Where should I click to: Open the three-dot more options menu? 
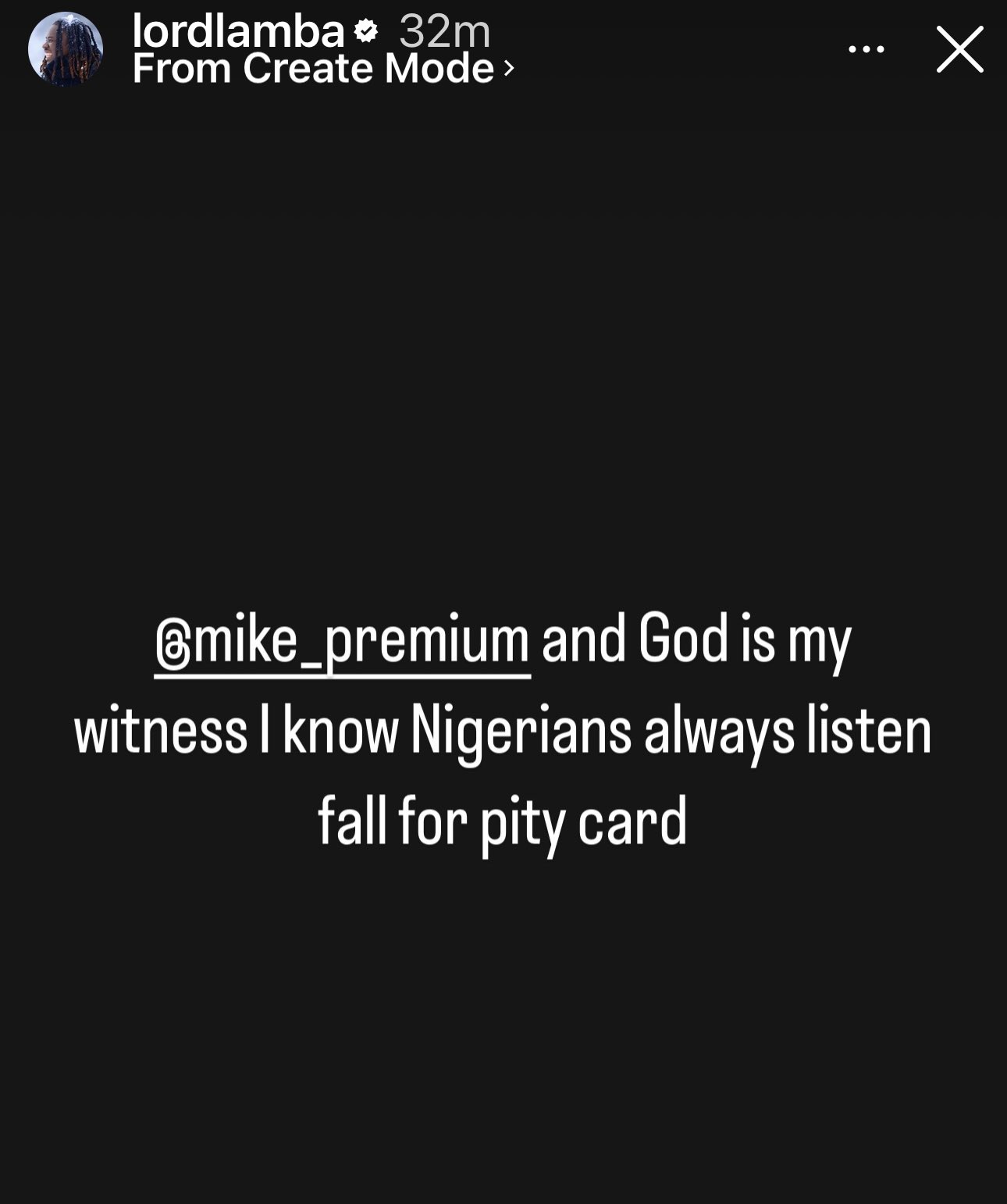click(x=866, y=49)
